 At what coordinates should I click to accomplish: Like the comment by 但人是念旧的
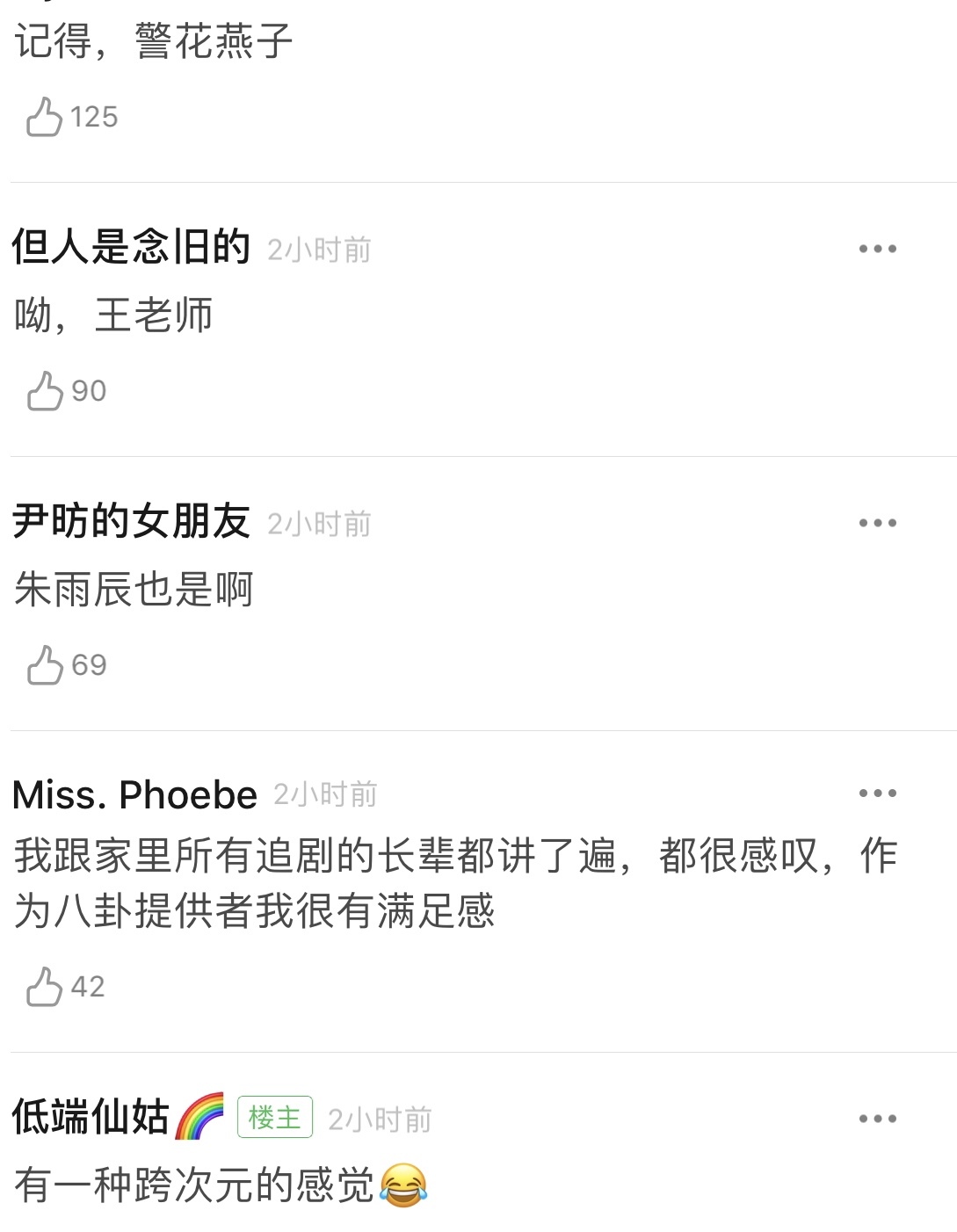45,391
